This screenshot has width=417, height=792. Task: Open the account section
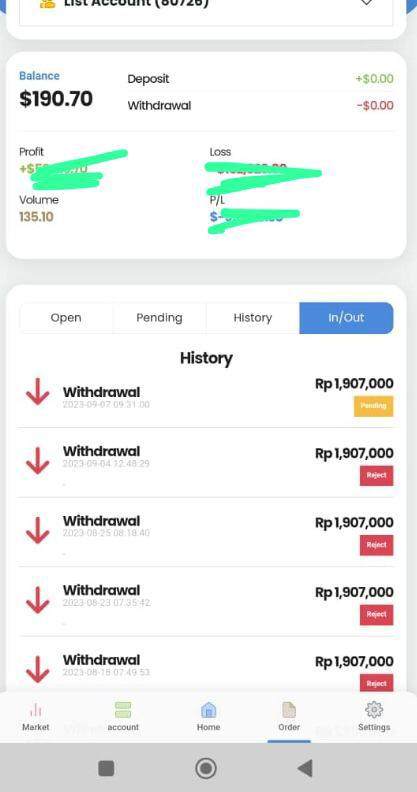click(123, 717)
